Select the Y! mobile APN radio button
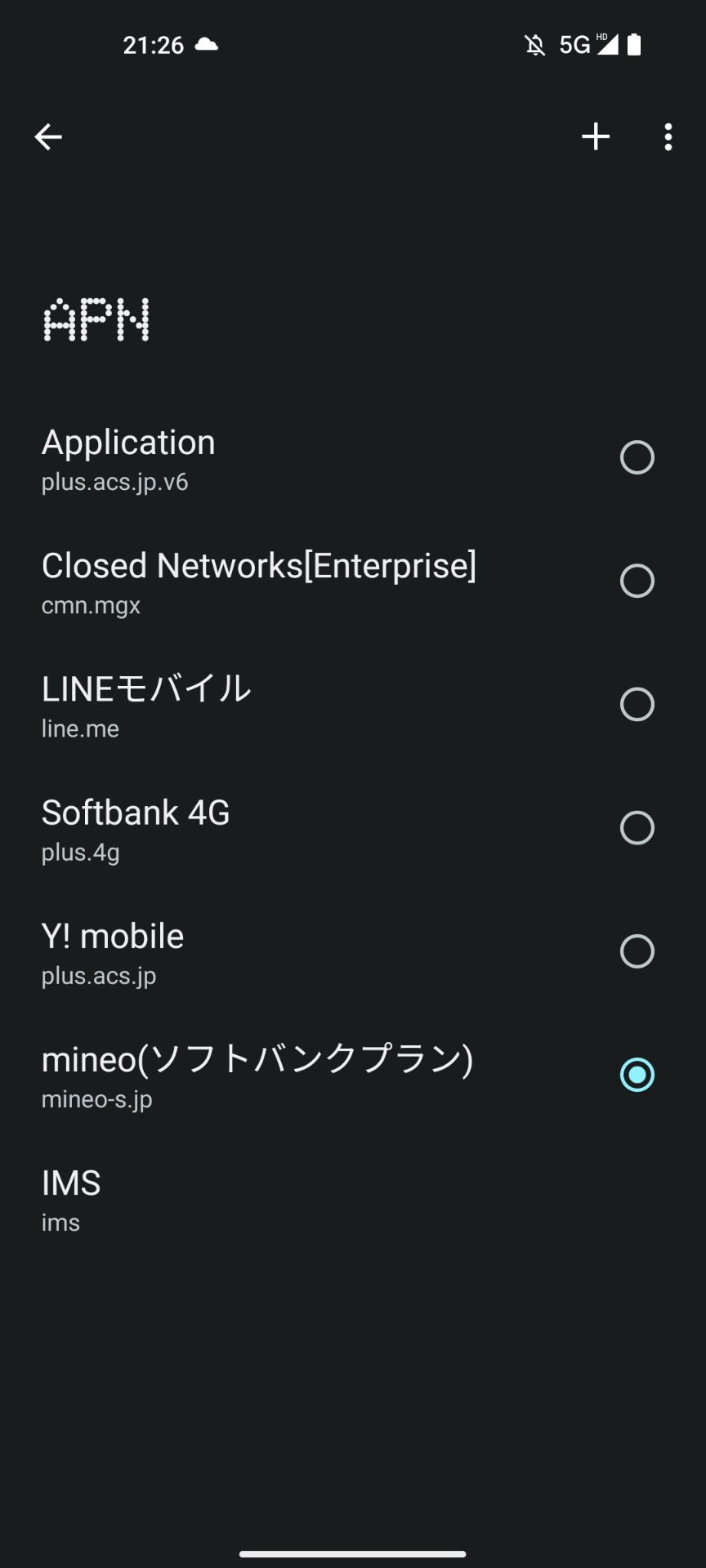The height and width of the screenshot is (1568, 706). (637, 951)
